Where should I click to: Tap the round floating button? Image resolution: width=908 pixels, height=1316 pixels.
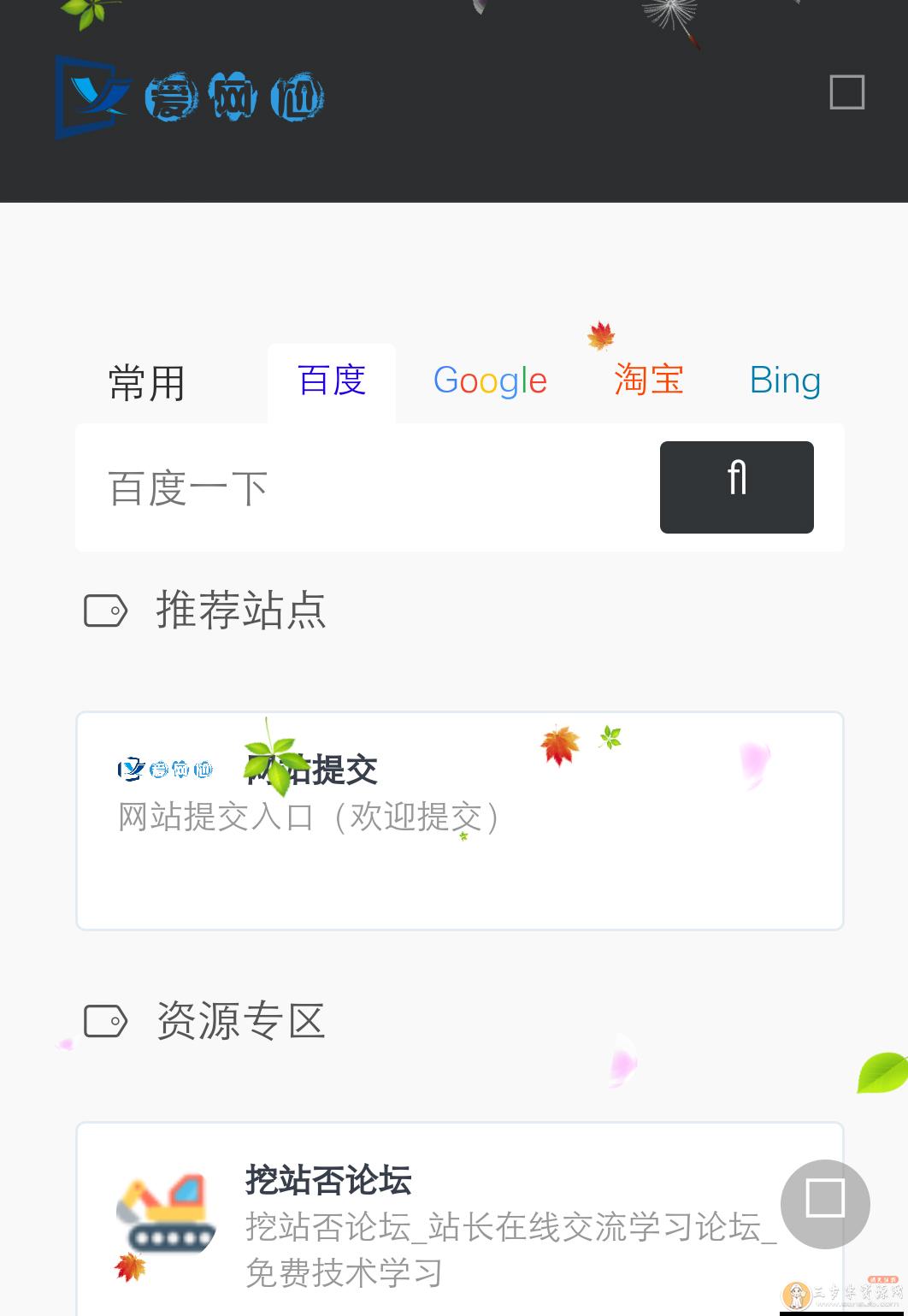point(825,1203)
